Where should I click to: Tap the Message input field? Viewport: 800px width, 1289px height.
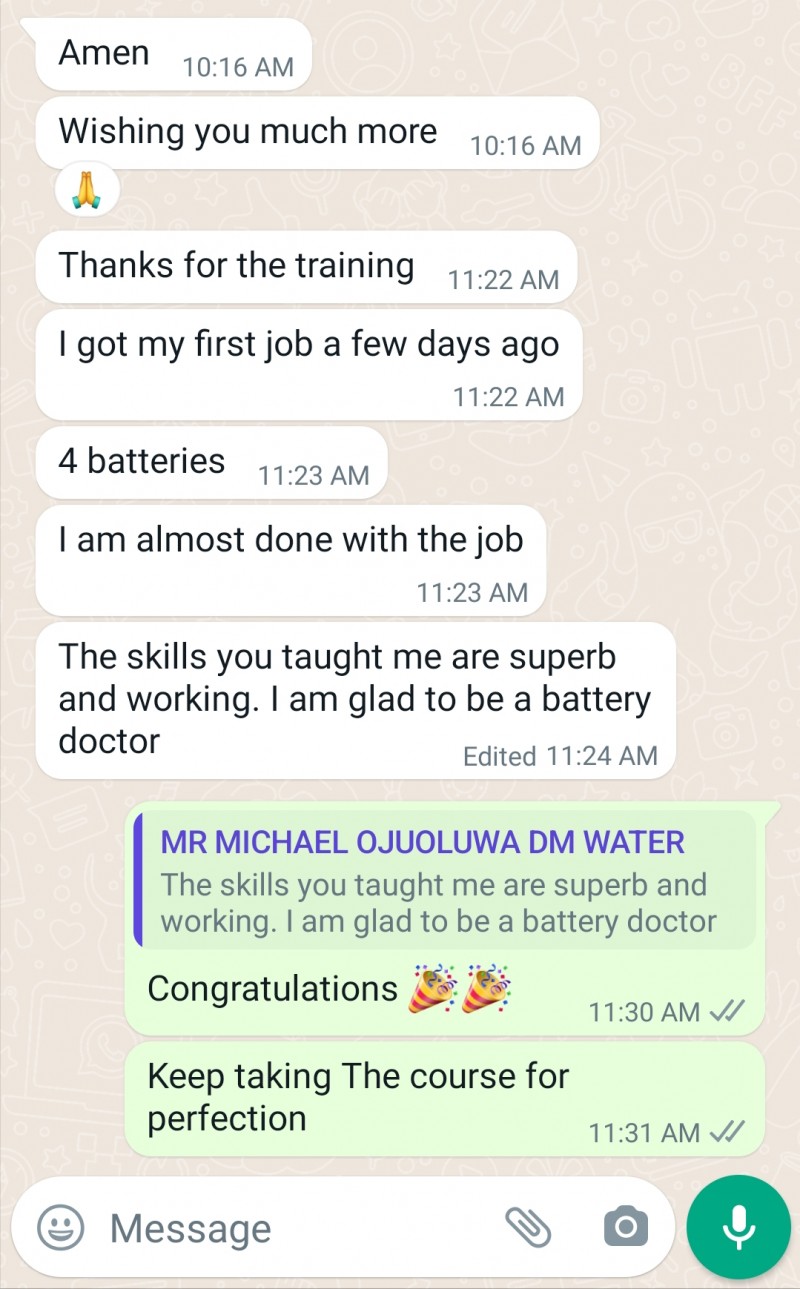pos(300,1228)
